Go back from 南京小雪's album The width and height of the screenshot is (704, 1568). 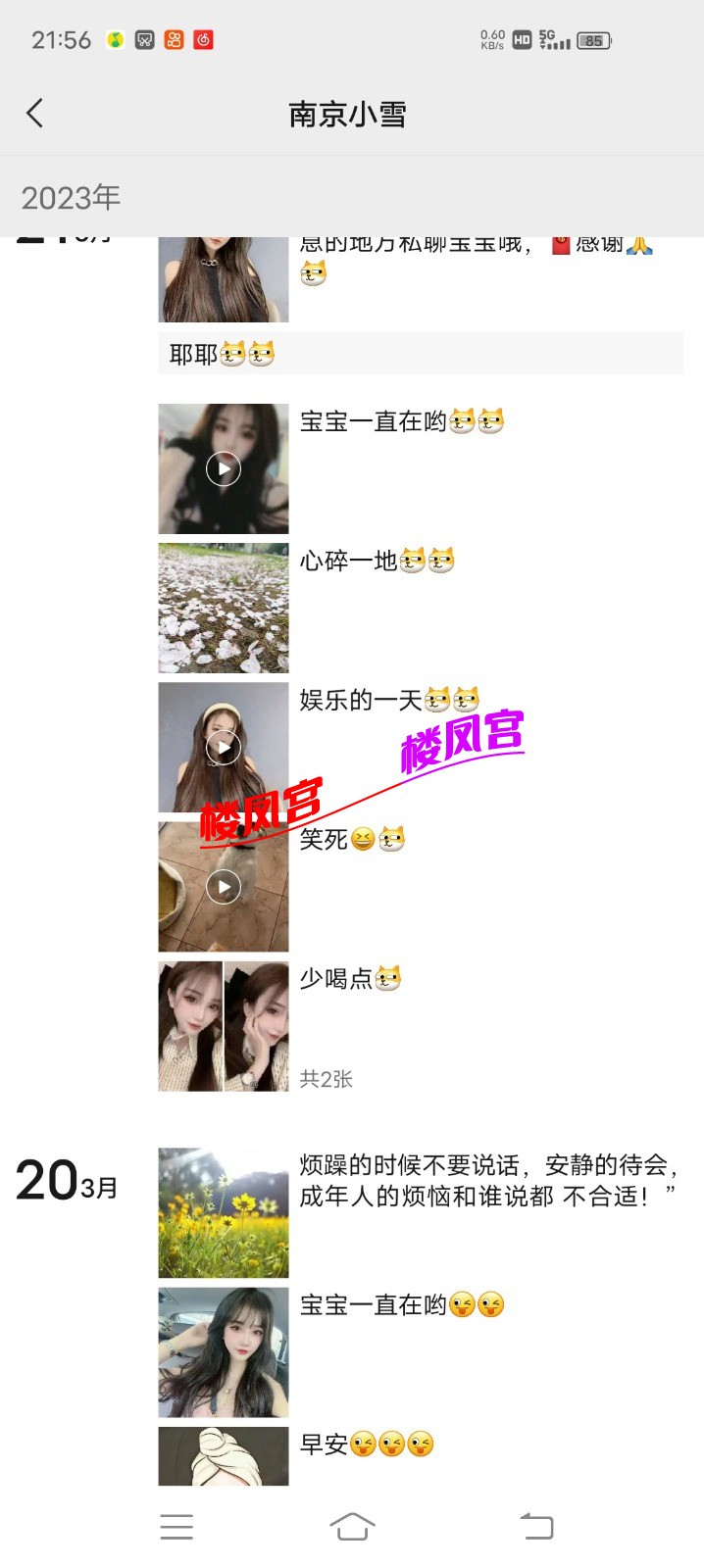click(35, 114)
